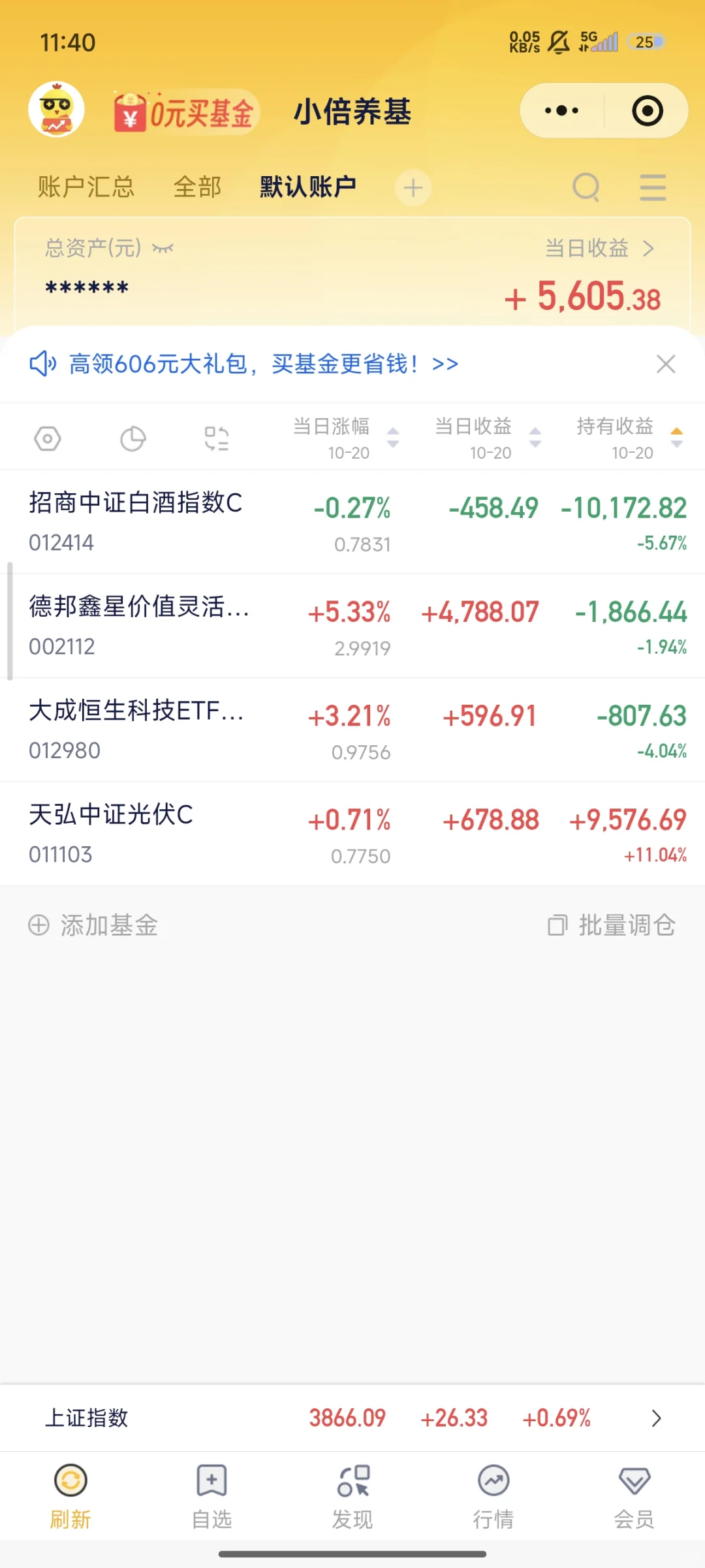Switch to the 全部 accounts tab
705x1568 pixels.
pyautogui.click(x=197, y=187)
